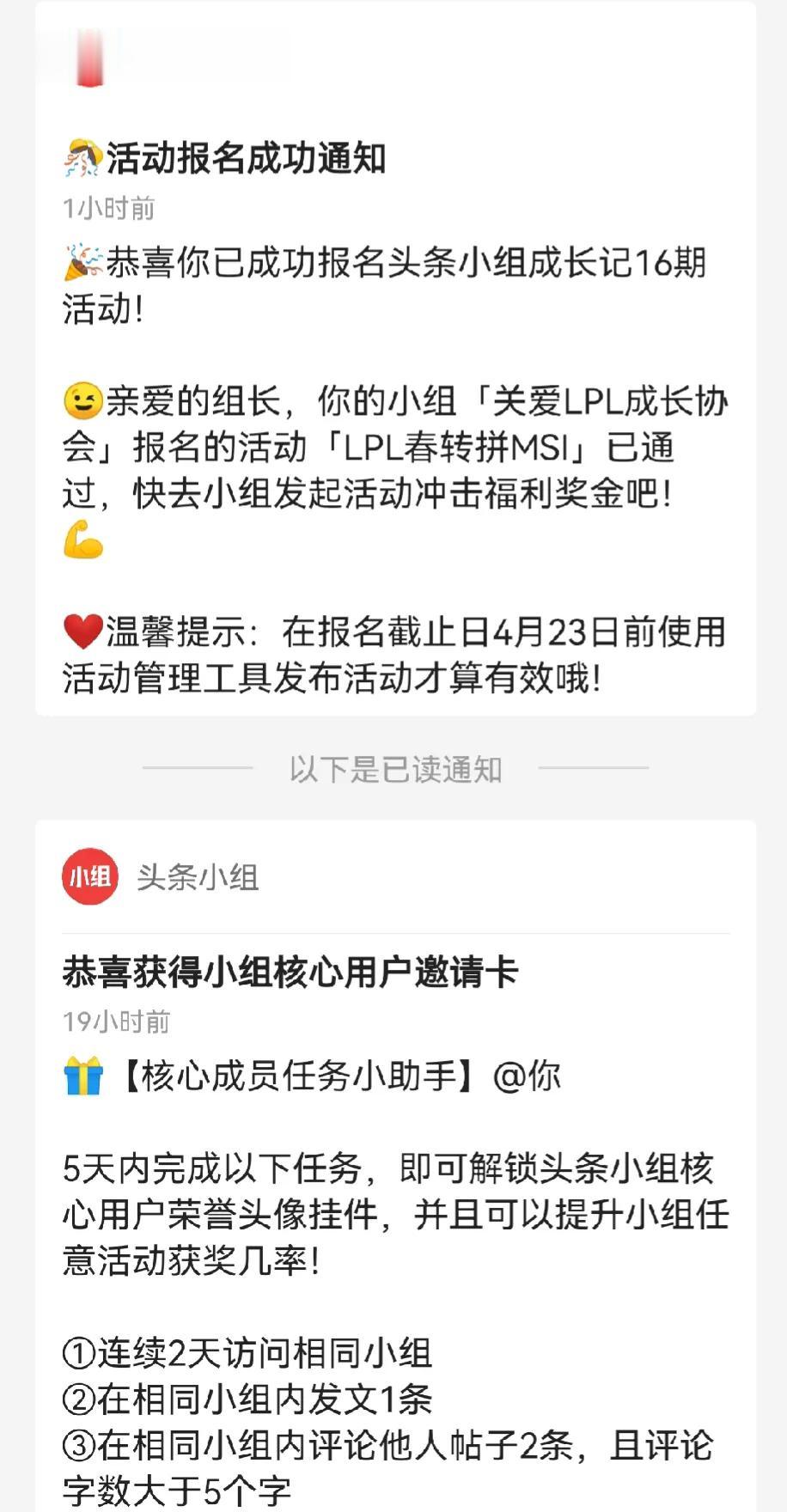Select the 以下是已读通知 divider label
Viewport: 787px width, 1512px height.
pyautogui.click(x=393, y=771)
